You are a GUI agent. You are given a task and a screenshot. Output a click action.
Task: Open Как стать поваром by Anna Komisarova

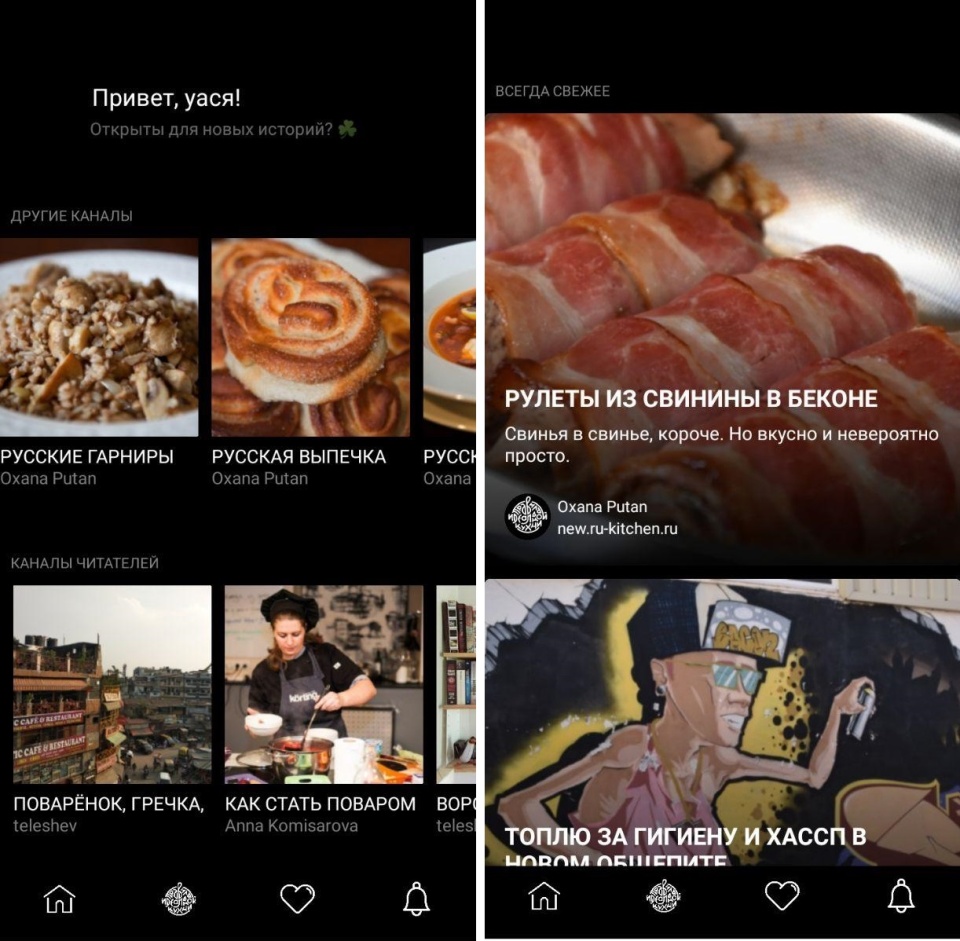[323, 684]
